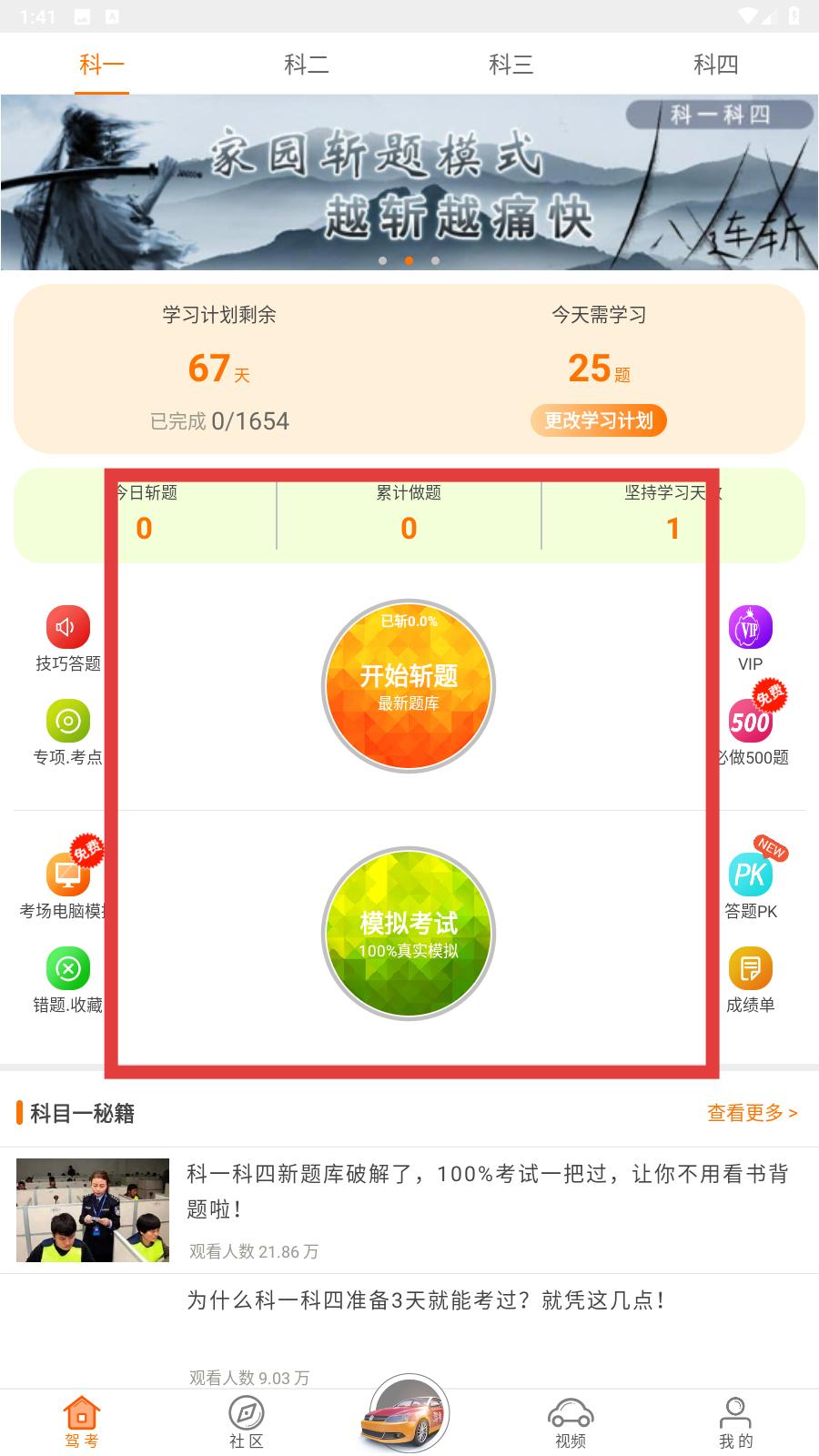Switch to the 科三 tab
The image size is (819, 1456).
pyautogui.click(x=511, y=65)
